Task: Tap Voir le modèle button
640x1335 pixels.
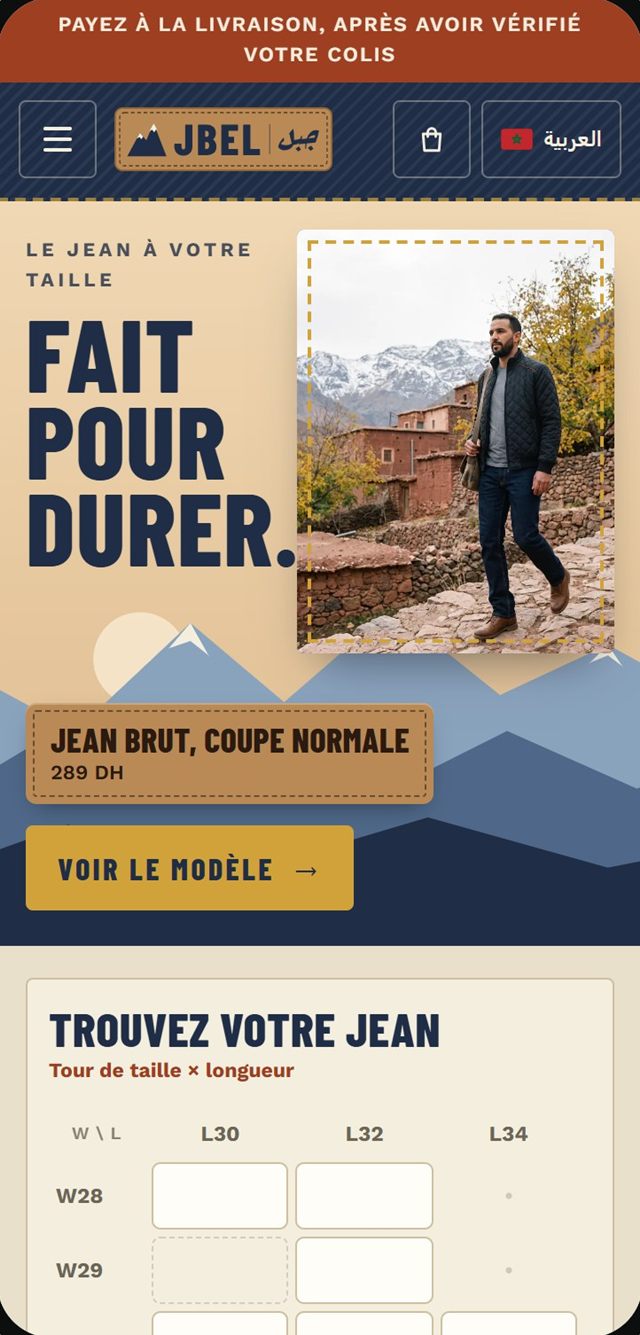Action: [190, 868]
